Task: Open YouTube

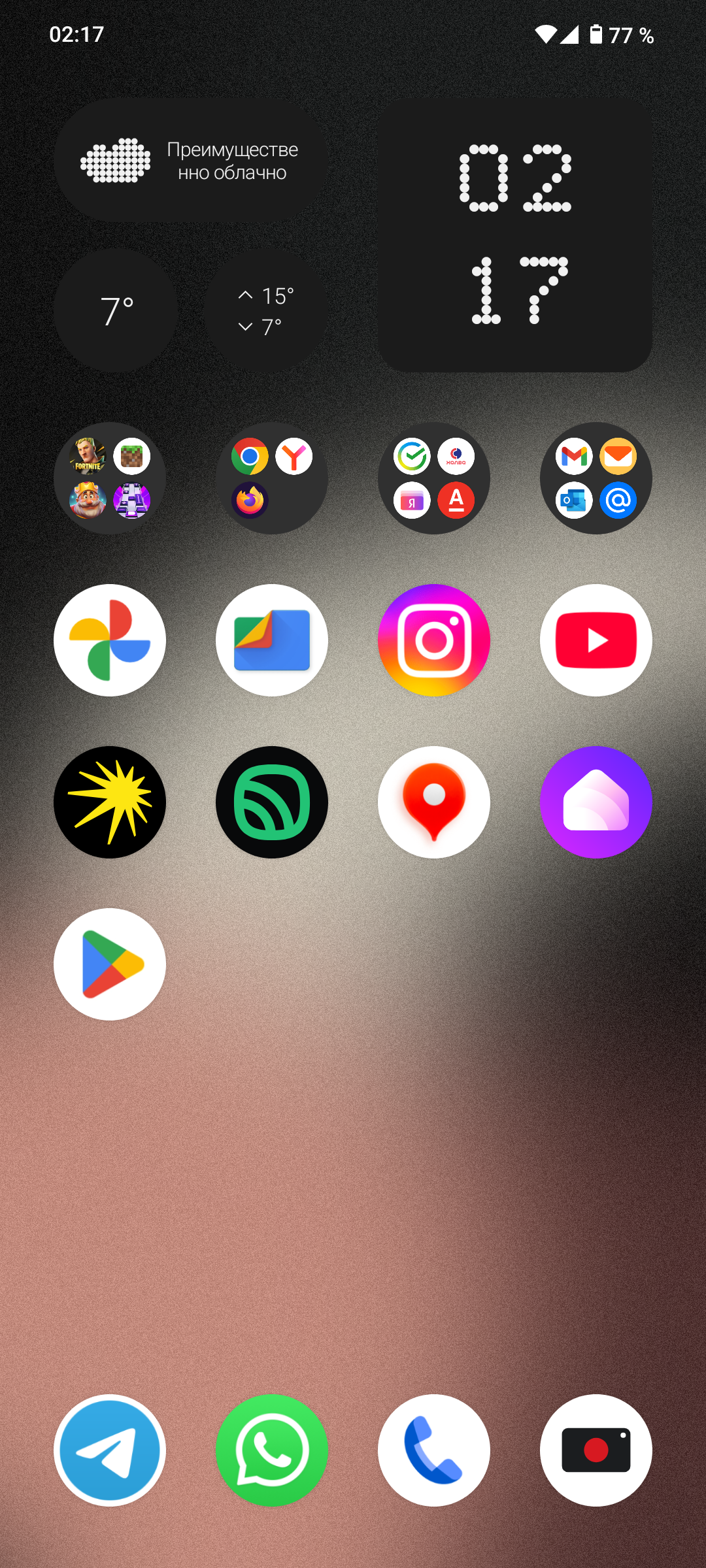Action: (596, 640)
